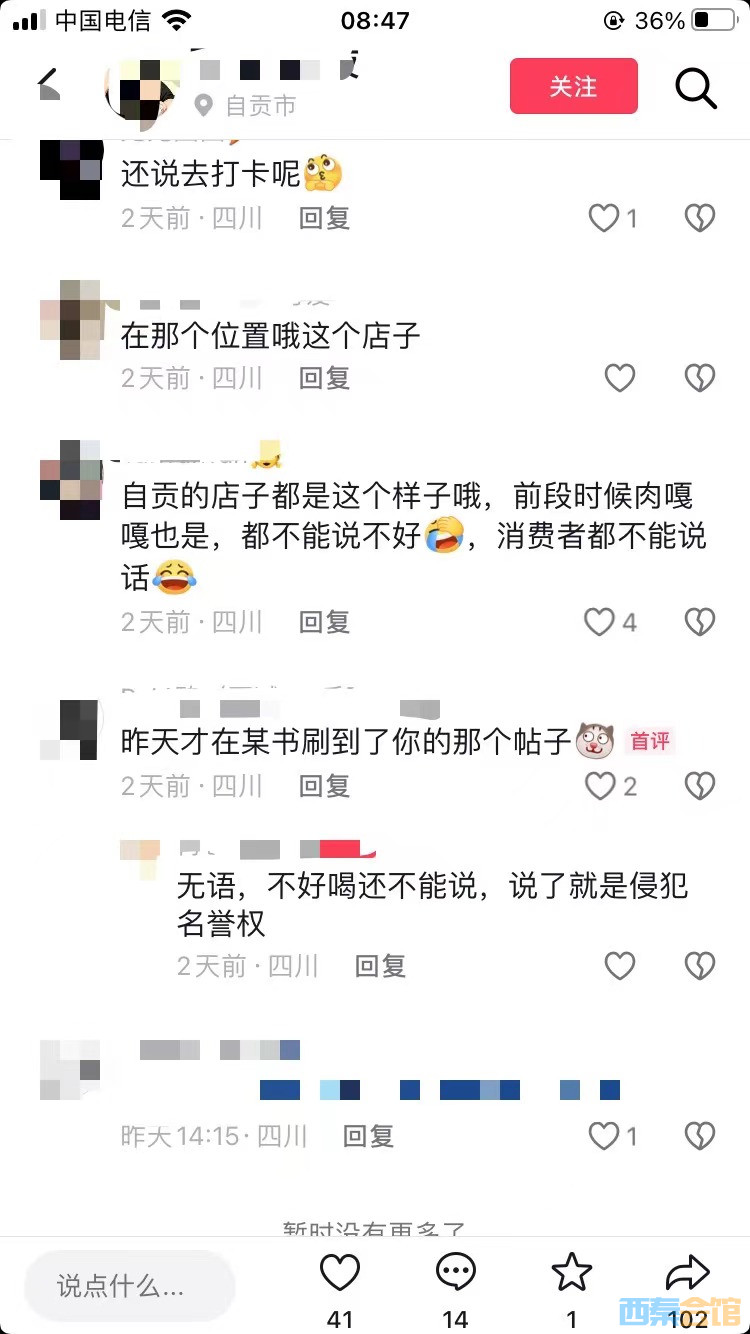Like the post with the bottom heart
Viewport: 750px width, 1334px height.
pos(339,1273)
